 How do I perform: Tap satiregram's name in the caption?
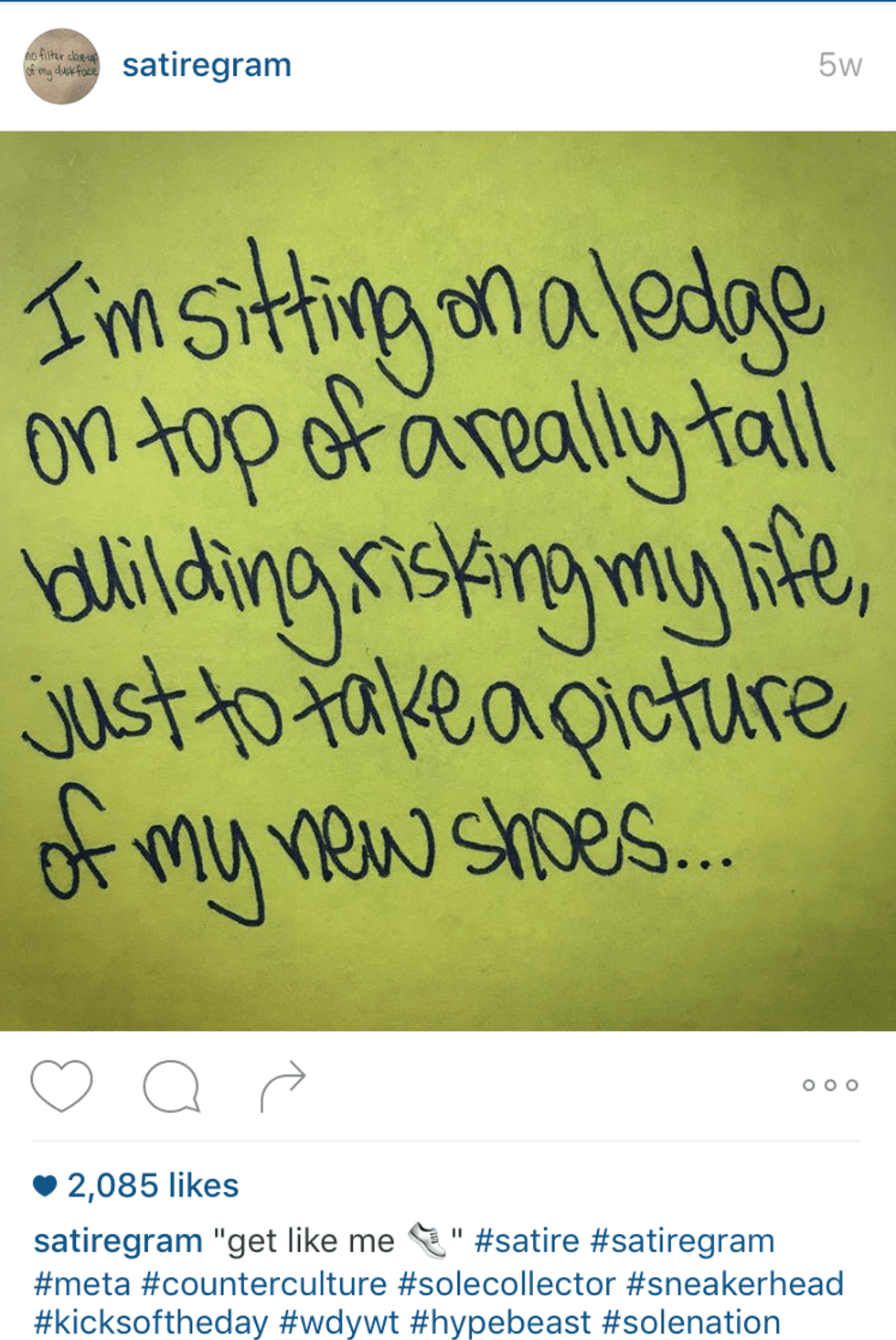coord(118,1241)
